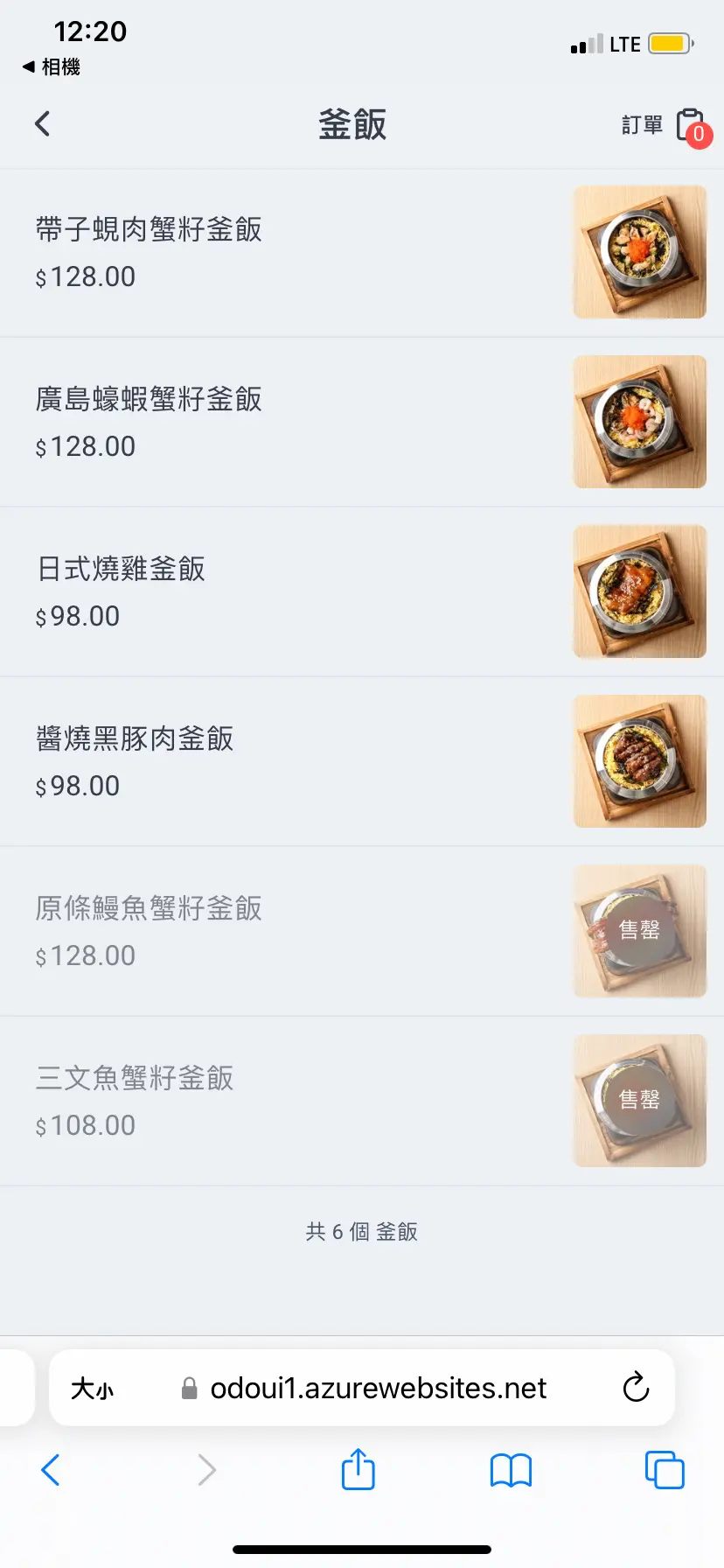Reload the odoui1.azurewebsites.net page
This screenshot has width=724, height=1568.
(636, 1387)
